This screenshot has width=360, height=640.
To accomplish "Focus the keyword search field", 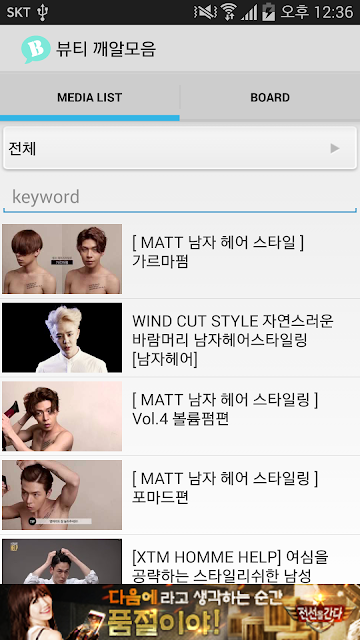I will (x=180, y=197).
